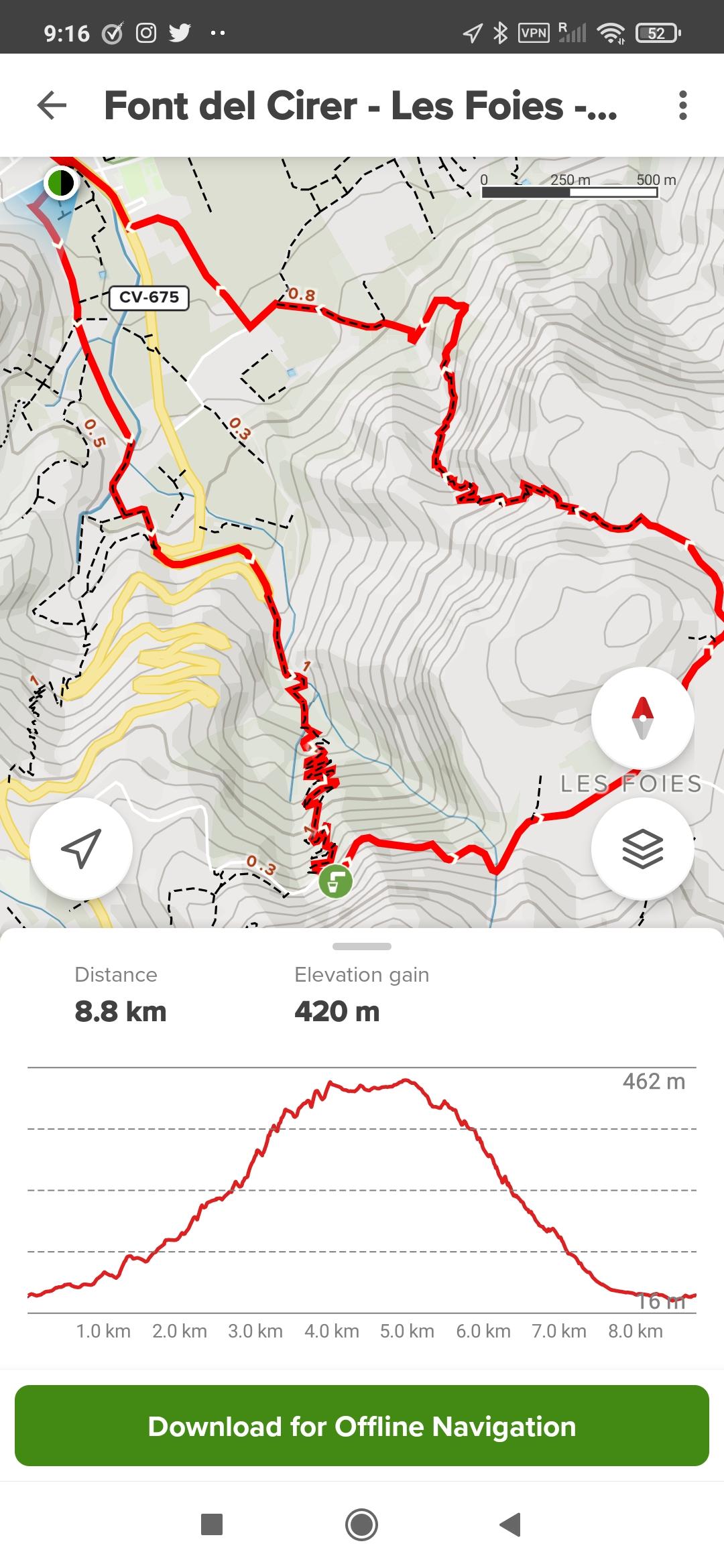This screenshot has height=1568, width=724.
Task: Tap the system home button
Action: pos(362,1524)
